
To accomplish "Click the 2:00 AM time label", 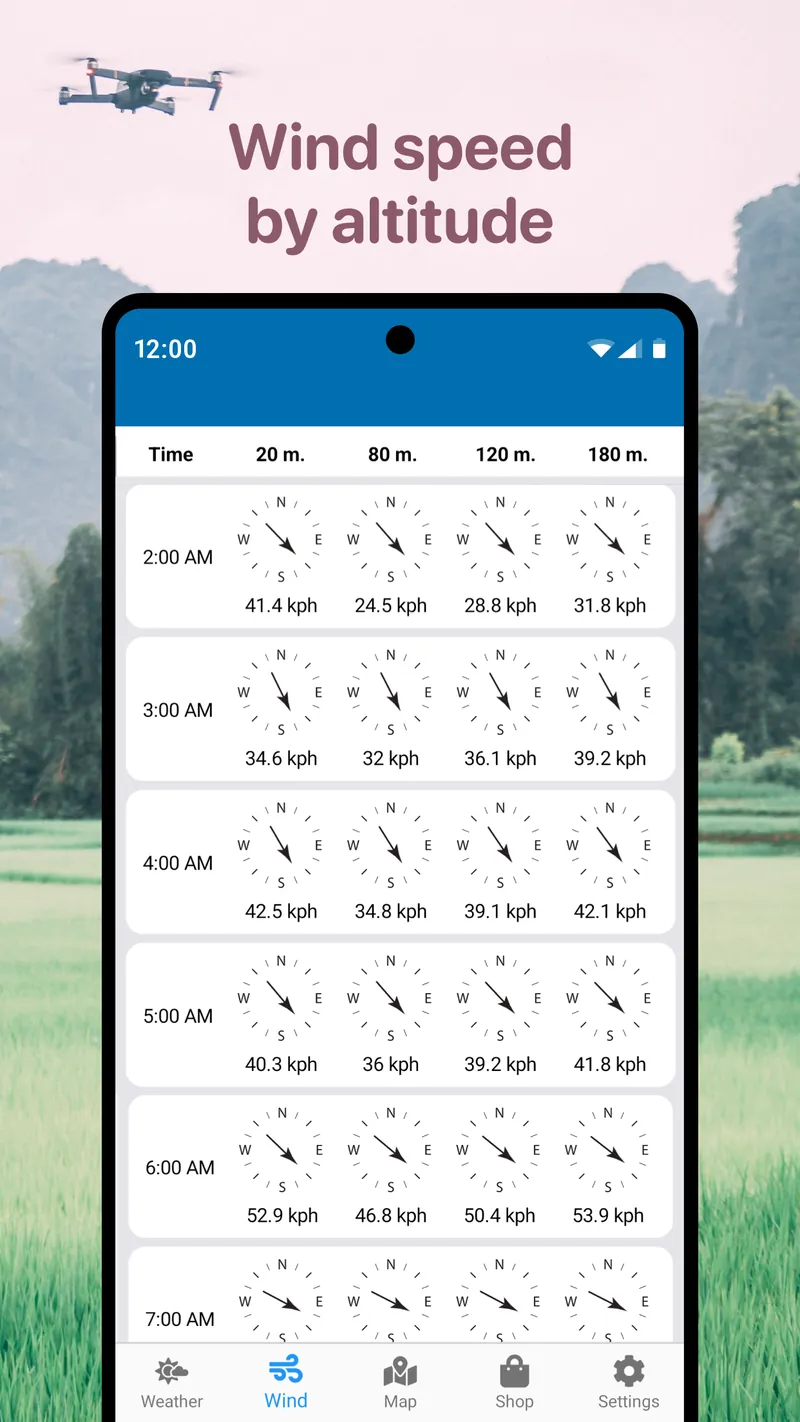I will click(x=177, y=557).
